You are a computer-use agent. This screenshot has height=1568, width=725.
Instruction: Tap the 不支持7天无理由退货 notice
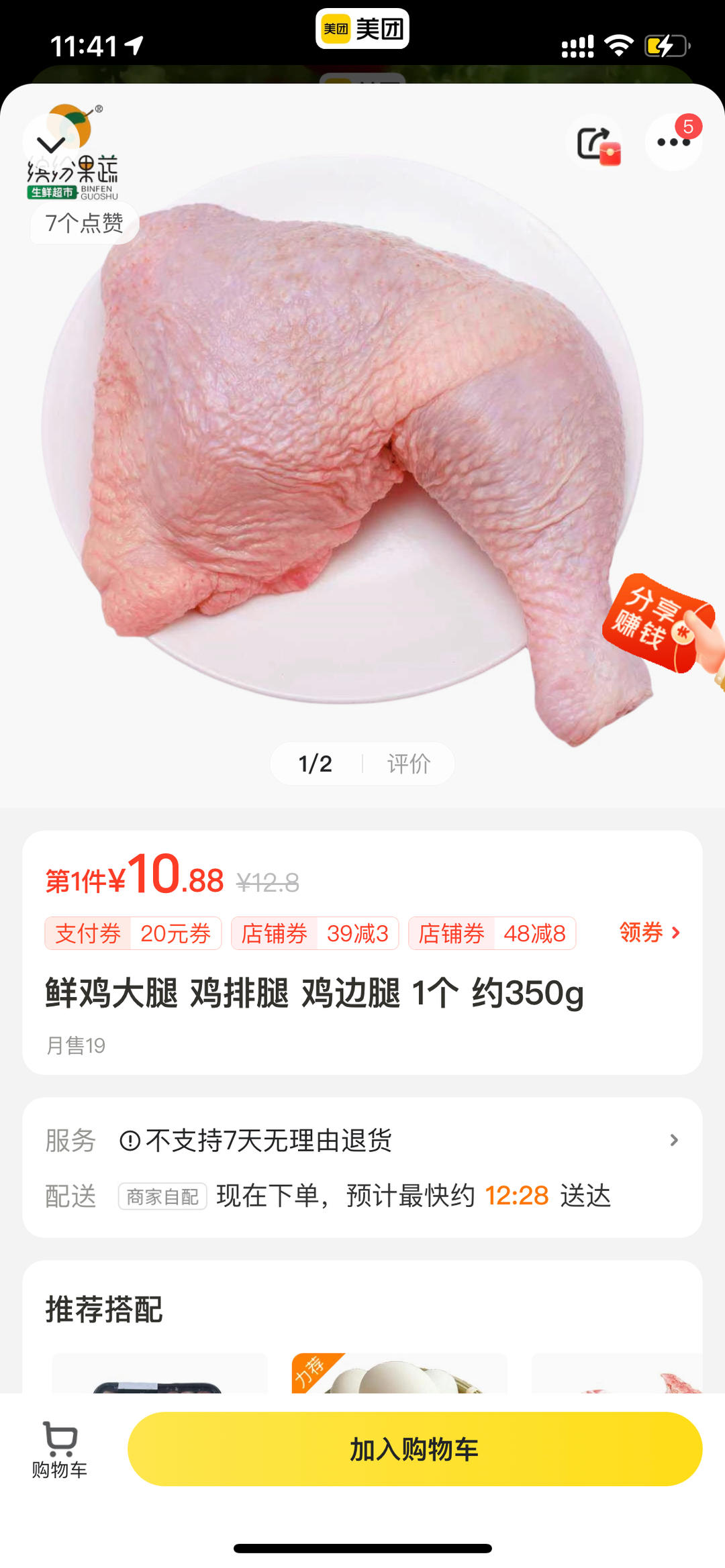tap(269, 1140)
